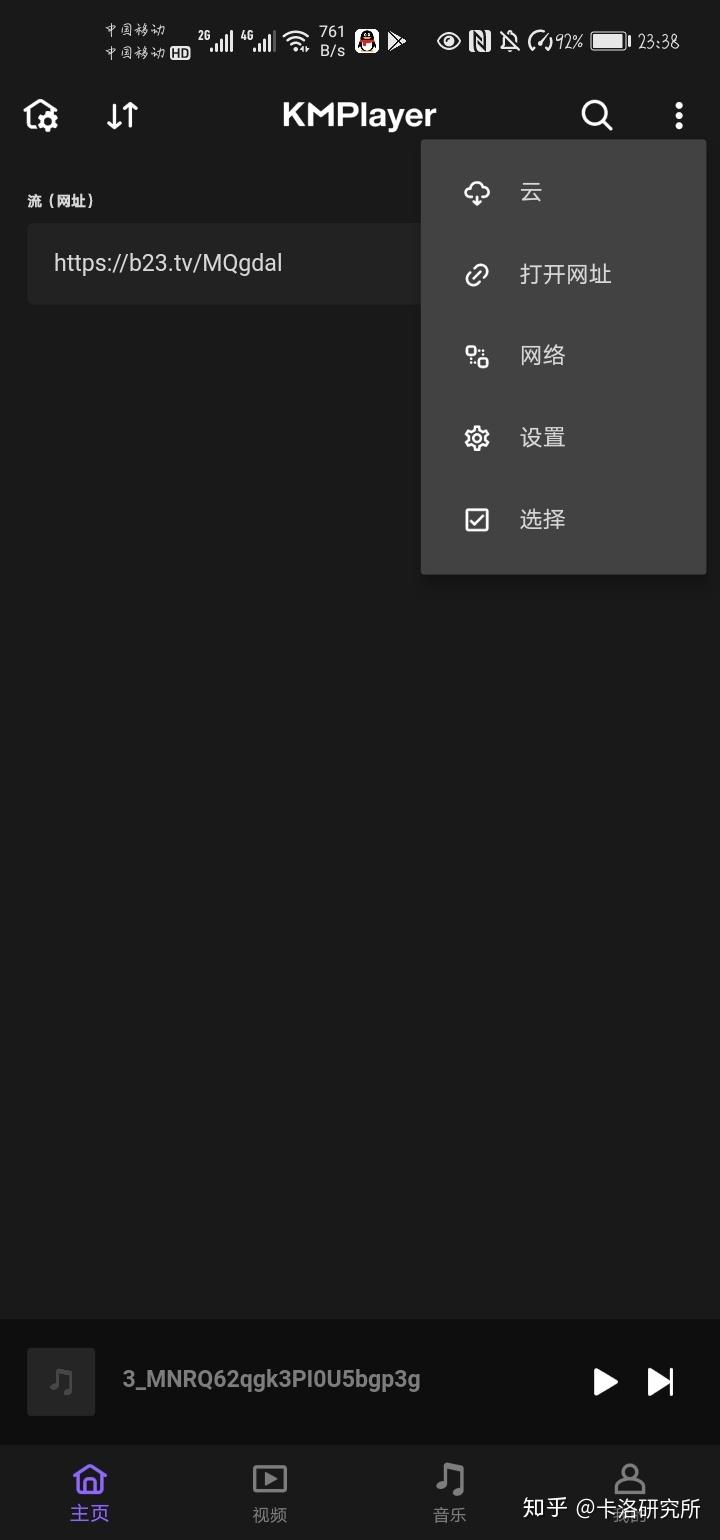Switch to the 音乐 music tab
Screen dimensions: 720x1540
[x=449, y=1491]
